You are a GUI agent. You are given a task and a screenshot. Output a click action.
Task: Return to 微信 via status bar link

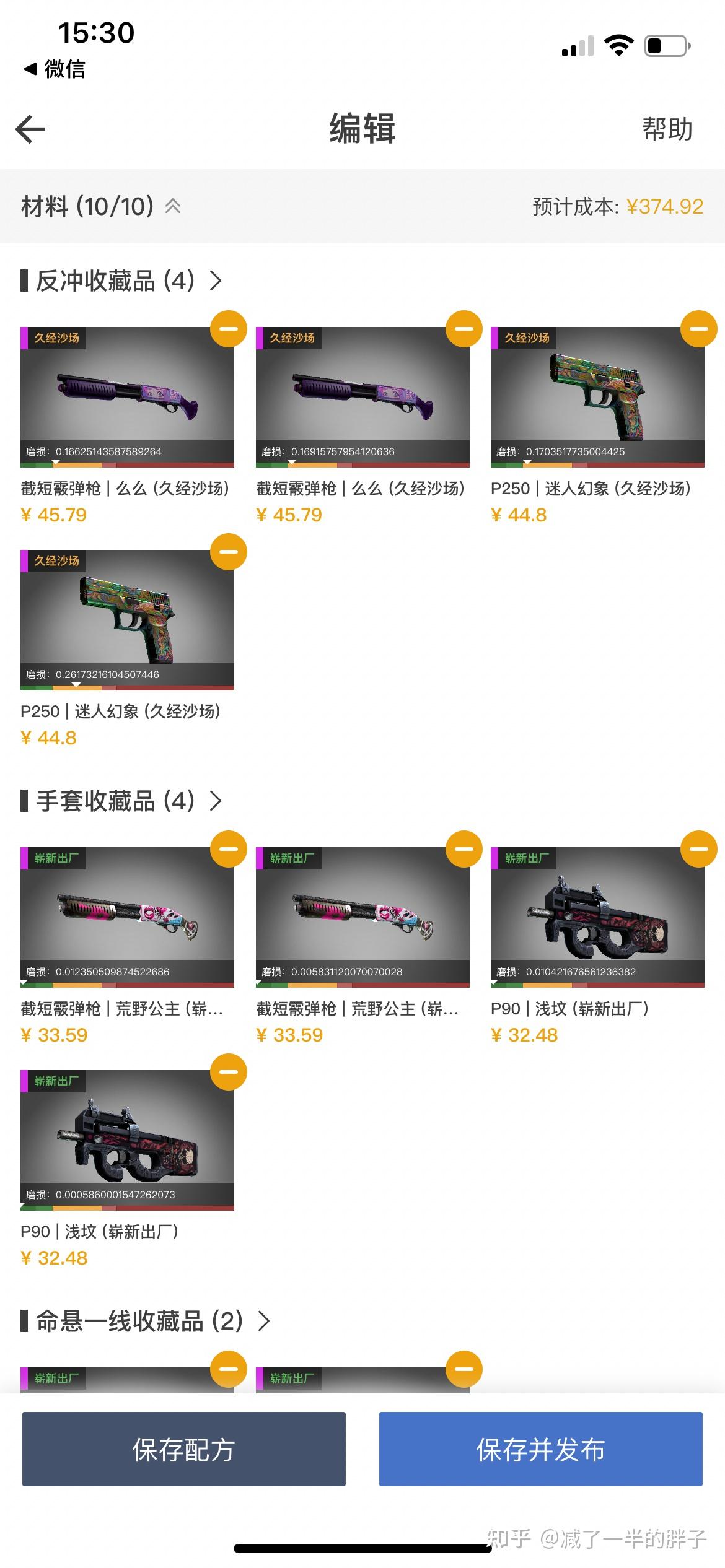[55, 69]
